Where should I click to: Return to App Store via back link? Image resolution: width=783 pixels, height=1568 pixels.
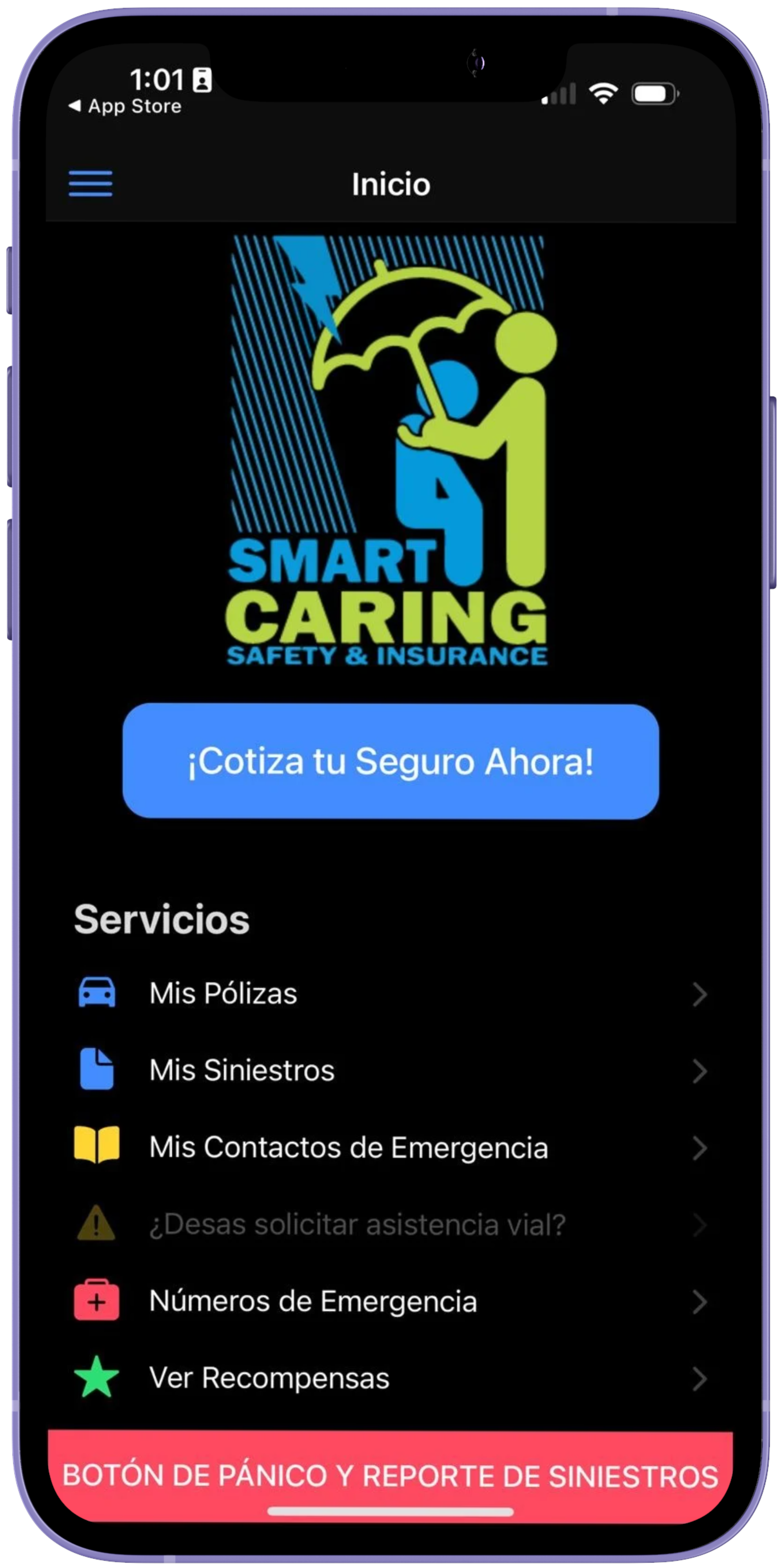click(x=125, y=107)
